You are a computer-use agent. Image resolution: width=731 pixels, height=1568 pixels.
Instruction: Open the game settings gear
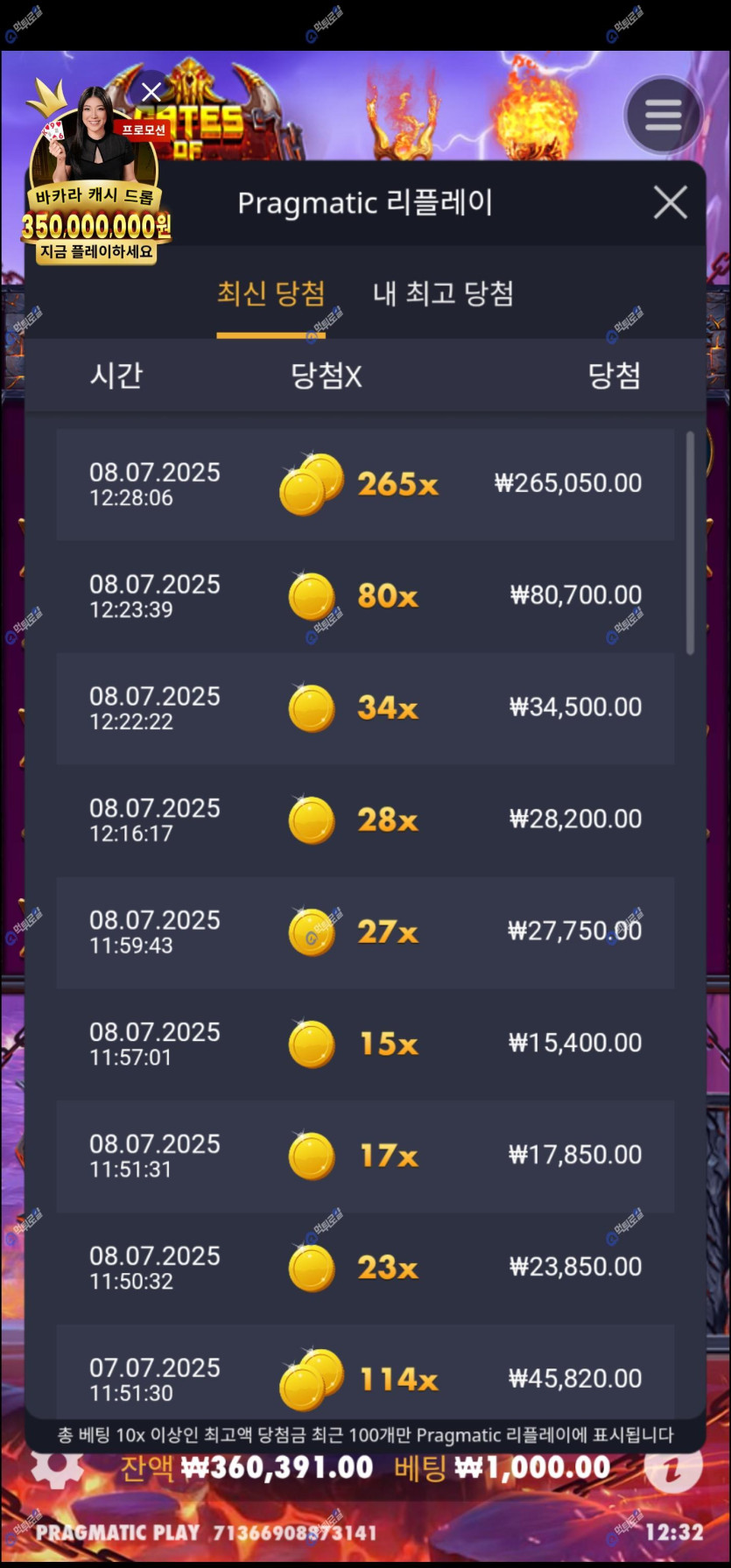pos(58,1468)
